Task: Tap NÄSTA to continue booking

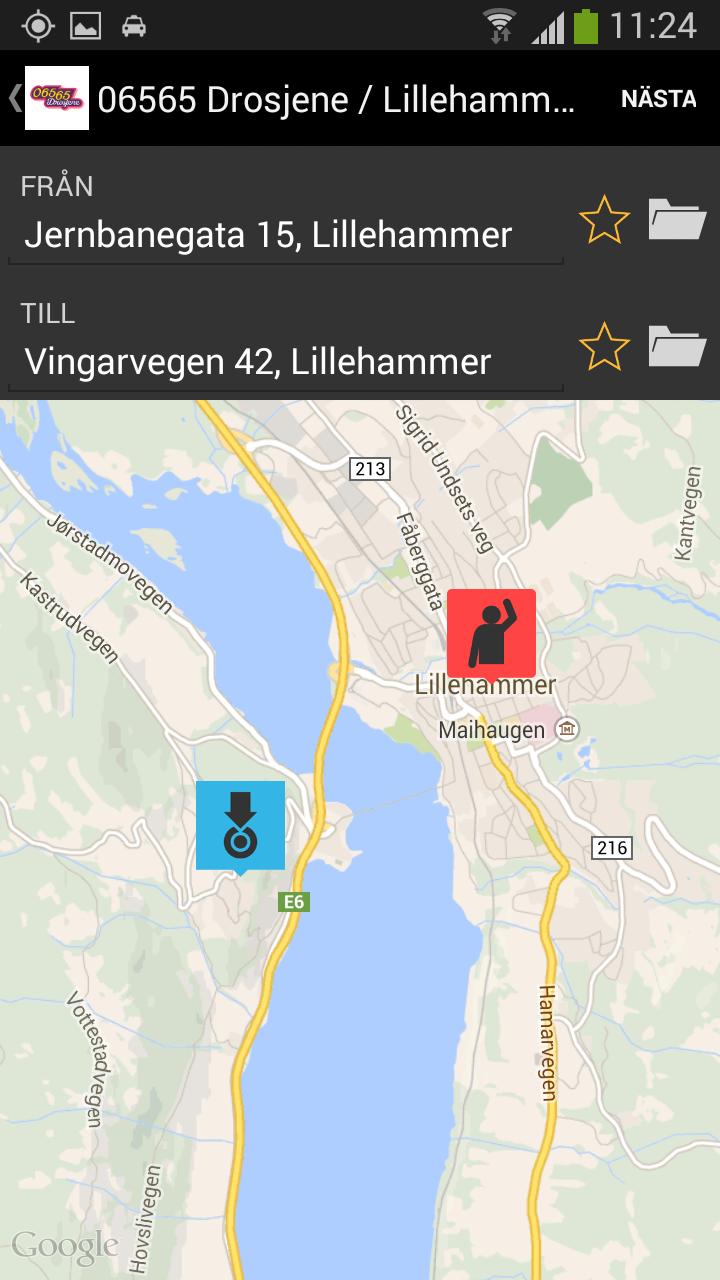Action: click(x=658, y=99)
